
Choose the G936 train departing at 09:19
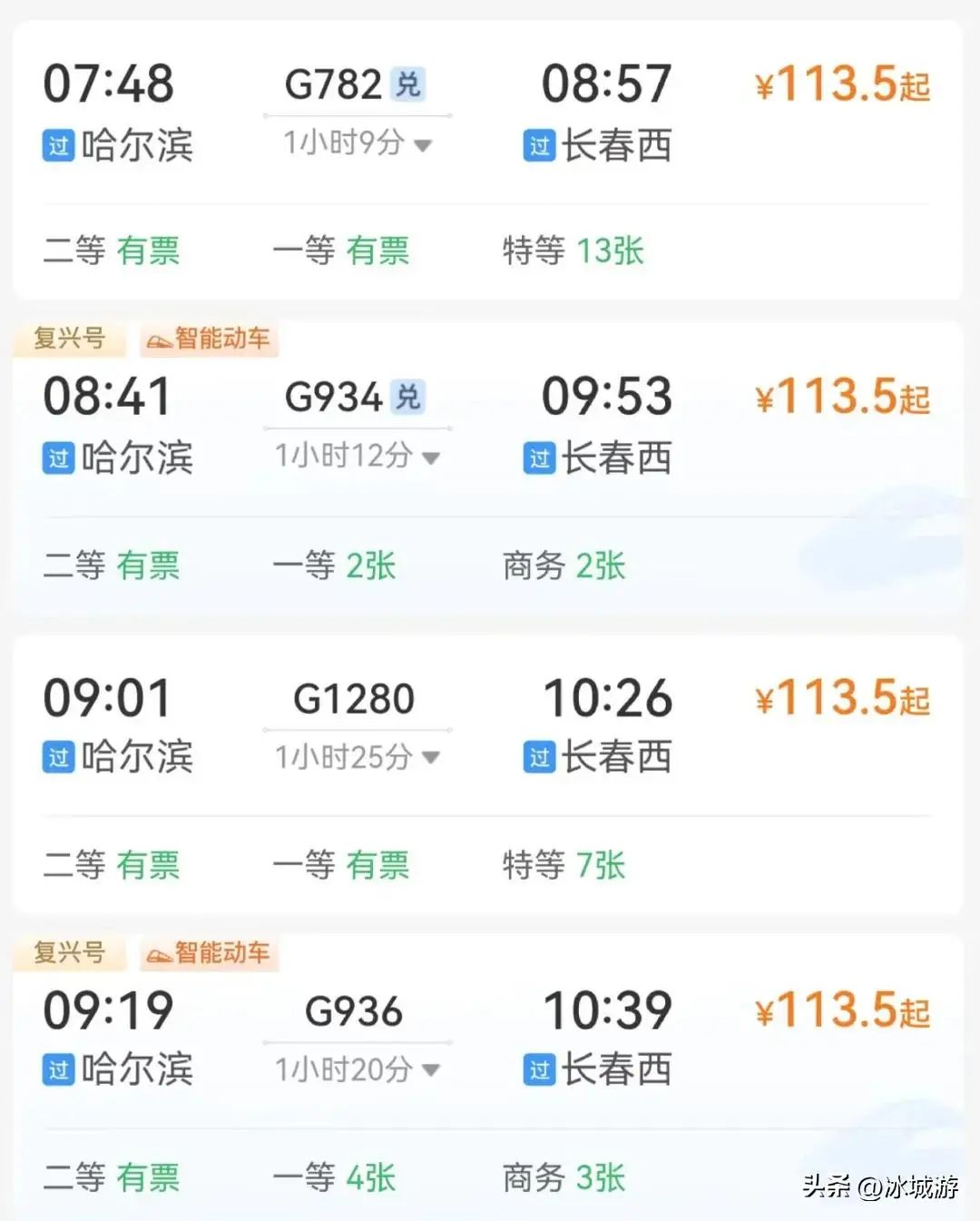(354, 1011)
